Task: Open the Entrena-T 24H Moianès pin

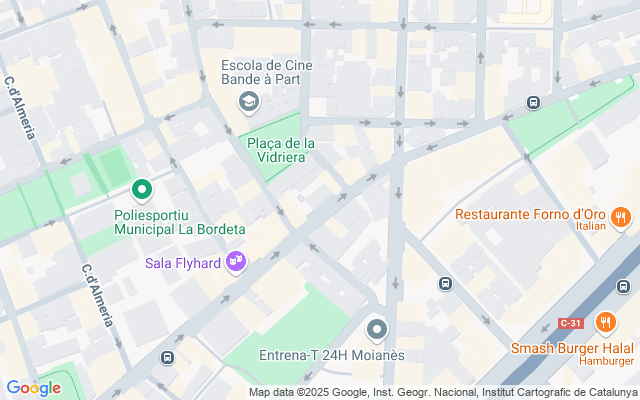Action: pos(377,329)
